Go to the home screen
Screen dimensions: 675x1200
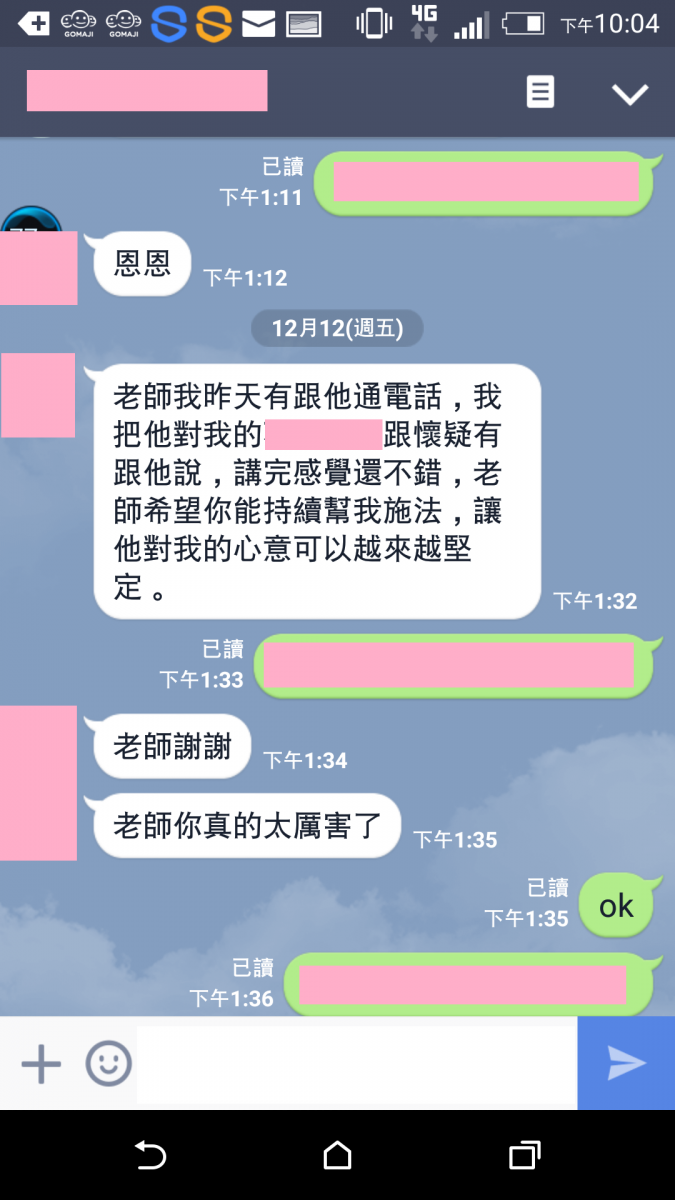pyautogui.click(x=338, y=1156)
